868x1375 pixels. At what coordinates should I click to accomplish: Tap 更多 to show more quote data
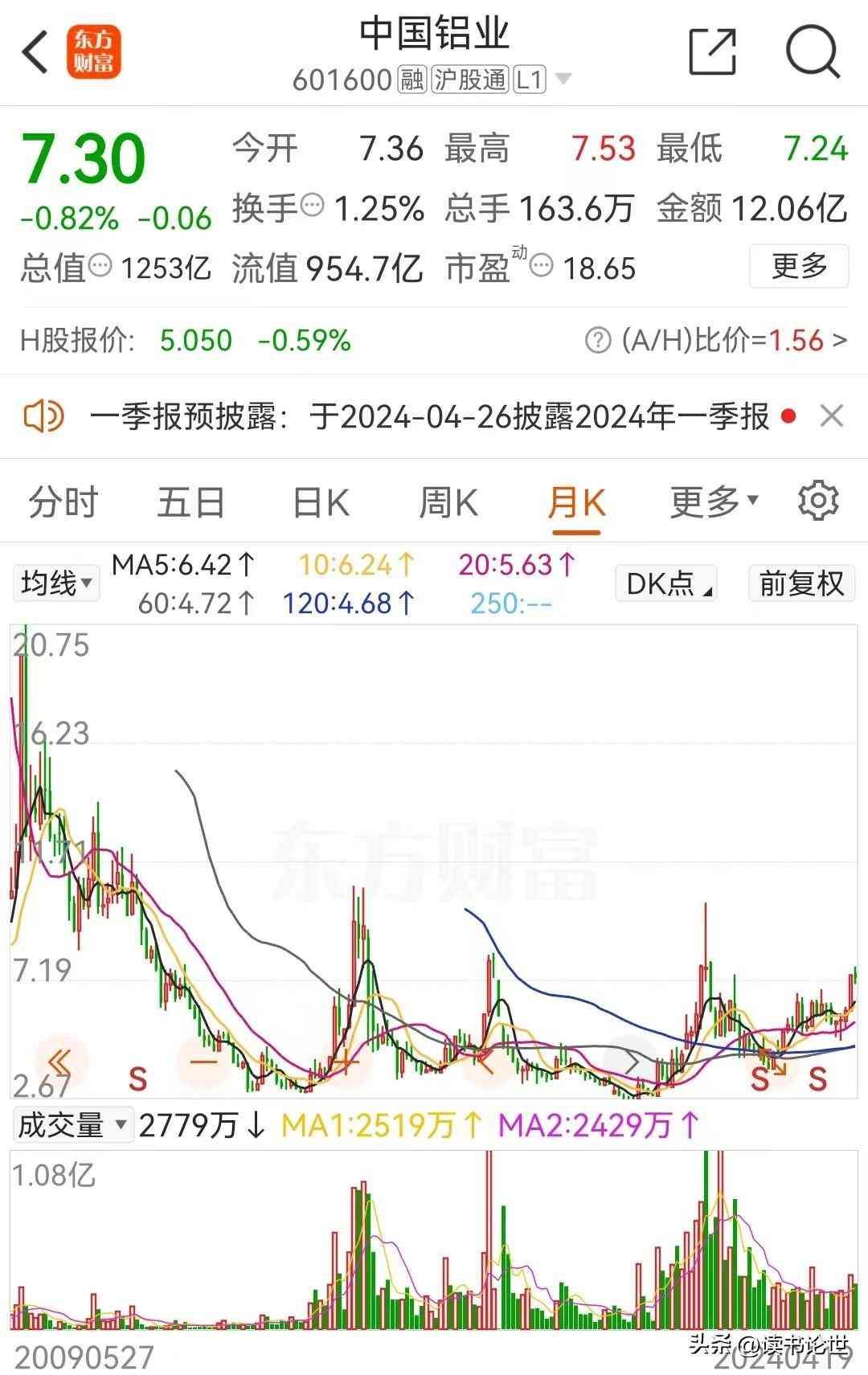[799, 266]
